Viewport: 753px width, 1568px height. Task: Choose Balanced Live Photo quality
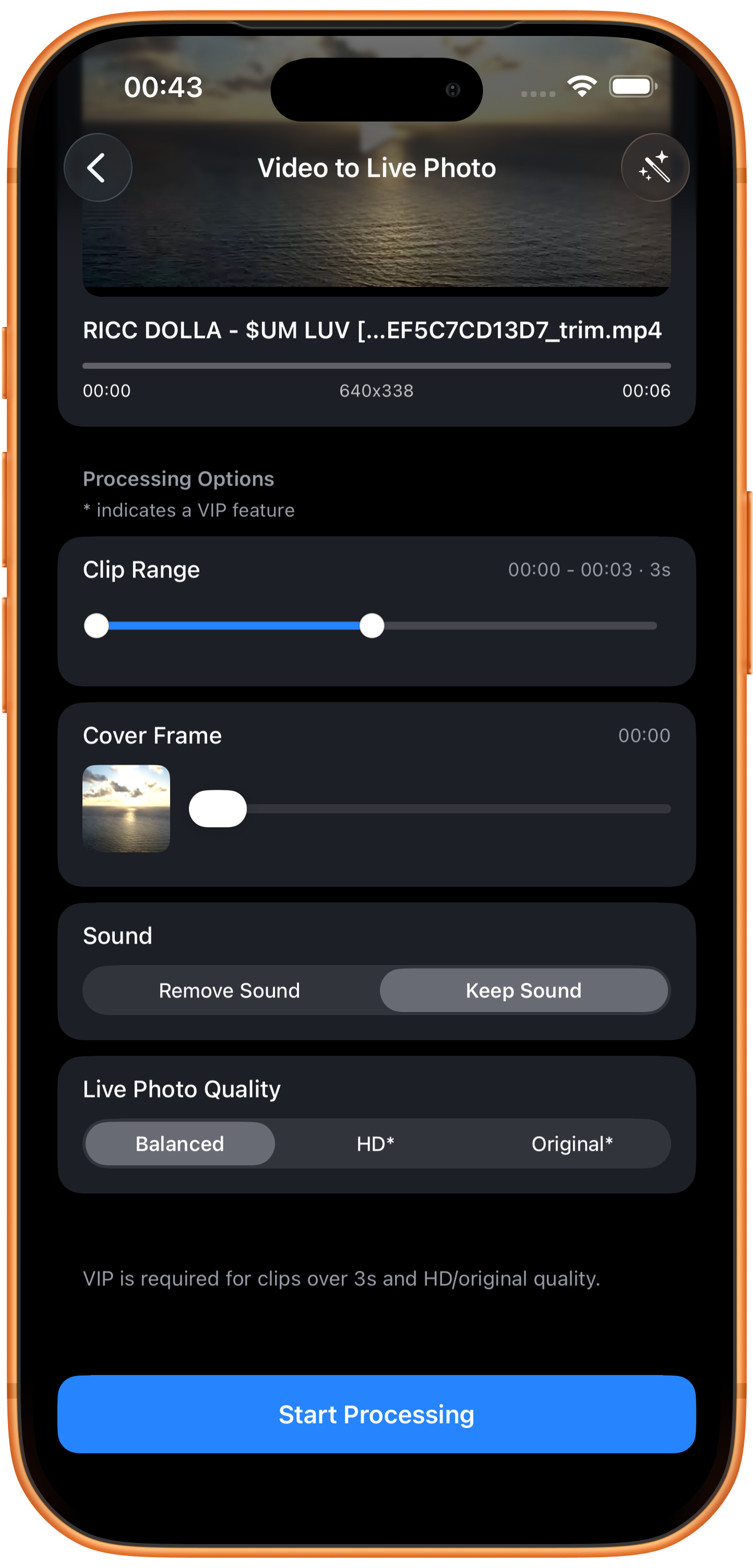(x=180, y=1143)
